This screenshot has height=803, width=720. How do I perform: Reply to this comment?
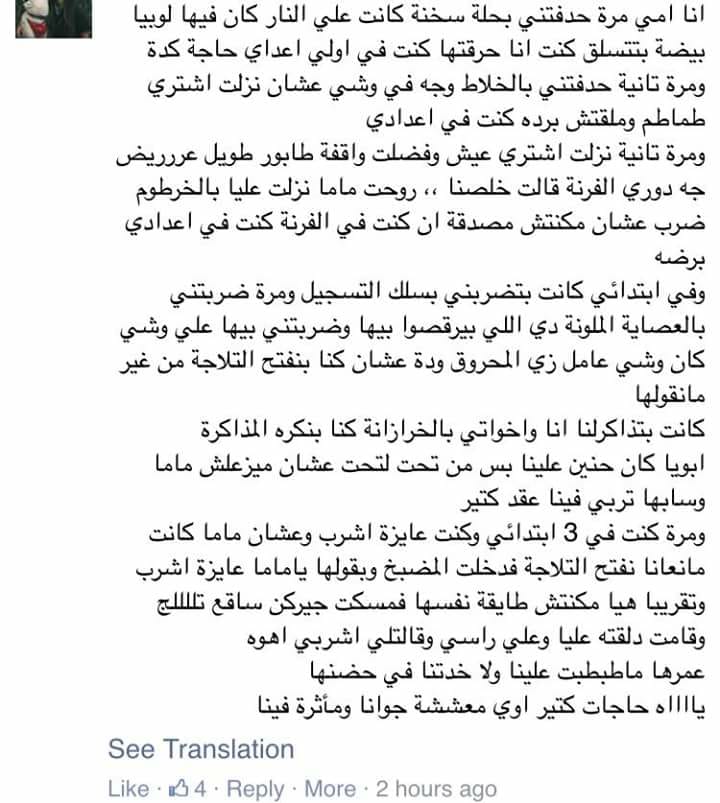click(x=255, y=789)
